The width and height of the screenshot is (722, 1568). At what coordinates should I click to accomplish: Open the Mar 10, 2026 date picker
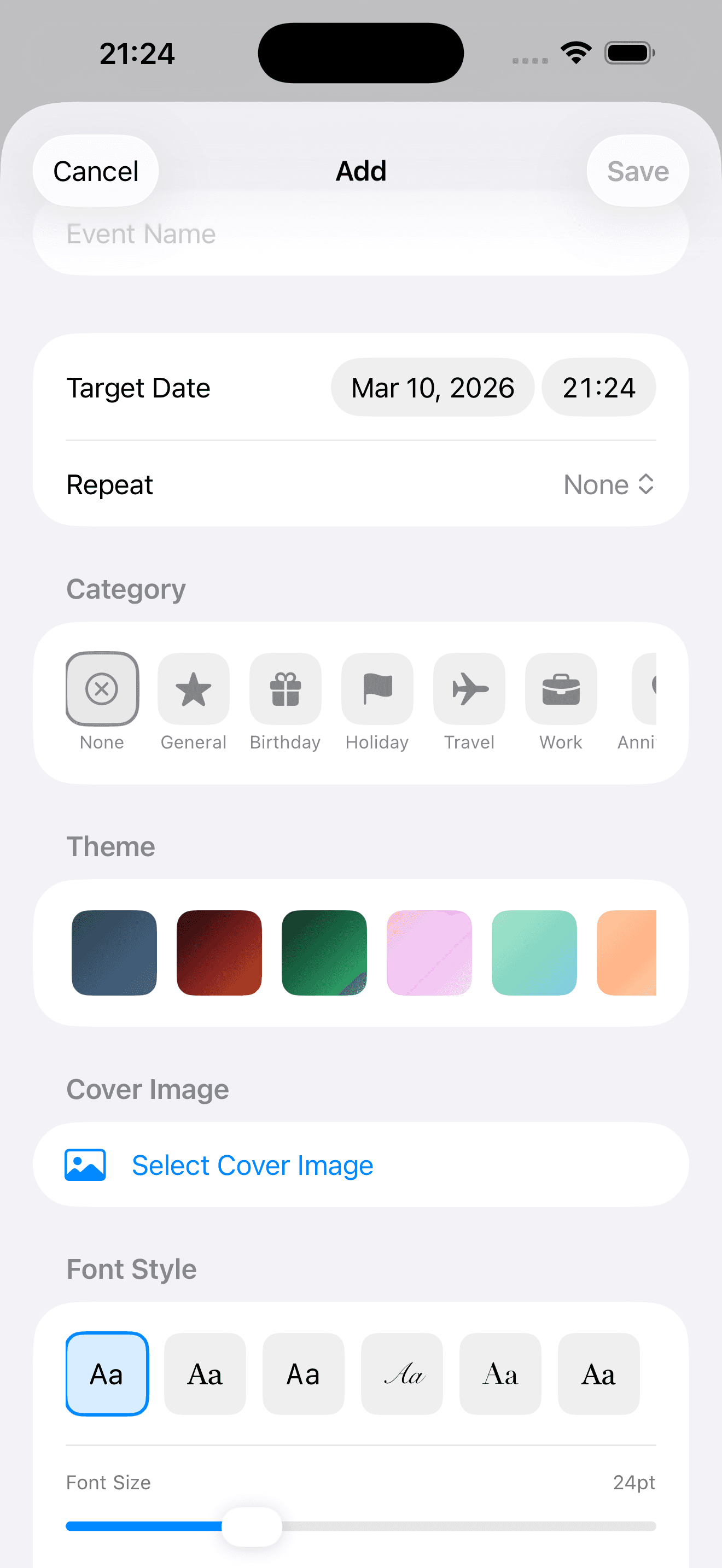click(x=432, y=387)
